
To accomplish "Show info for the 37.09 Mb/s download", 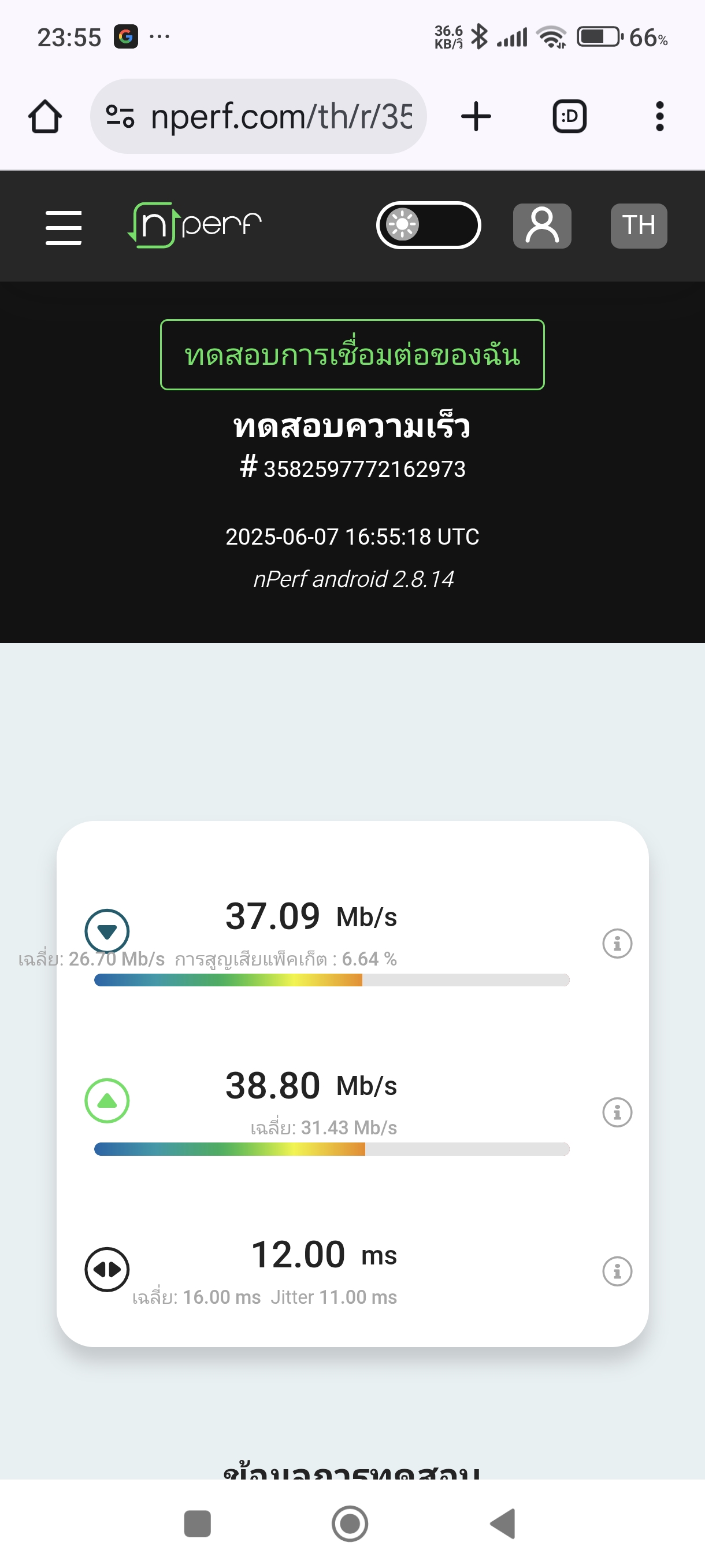I will (x=617, y=944).
